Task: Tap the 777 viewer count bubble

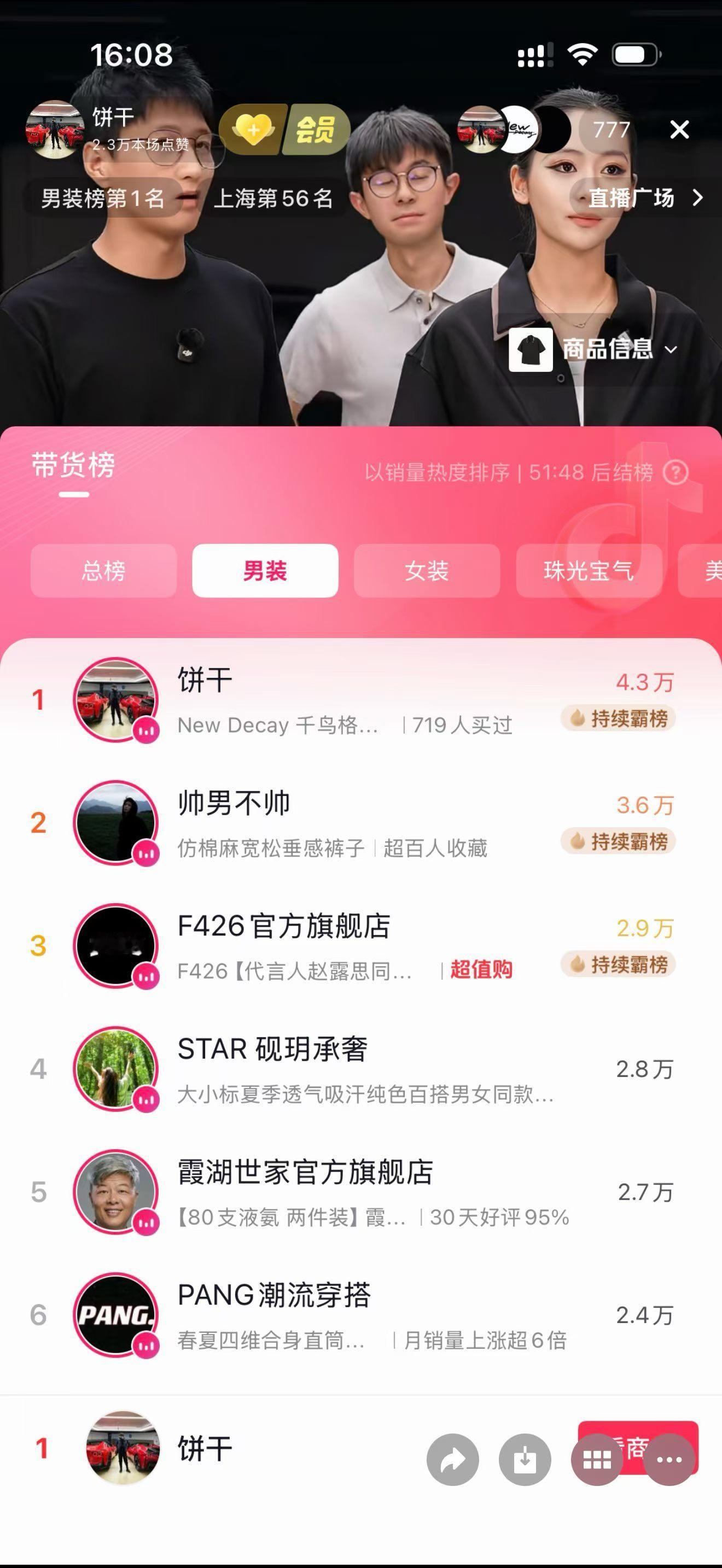Action: [613, 129]
